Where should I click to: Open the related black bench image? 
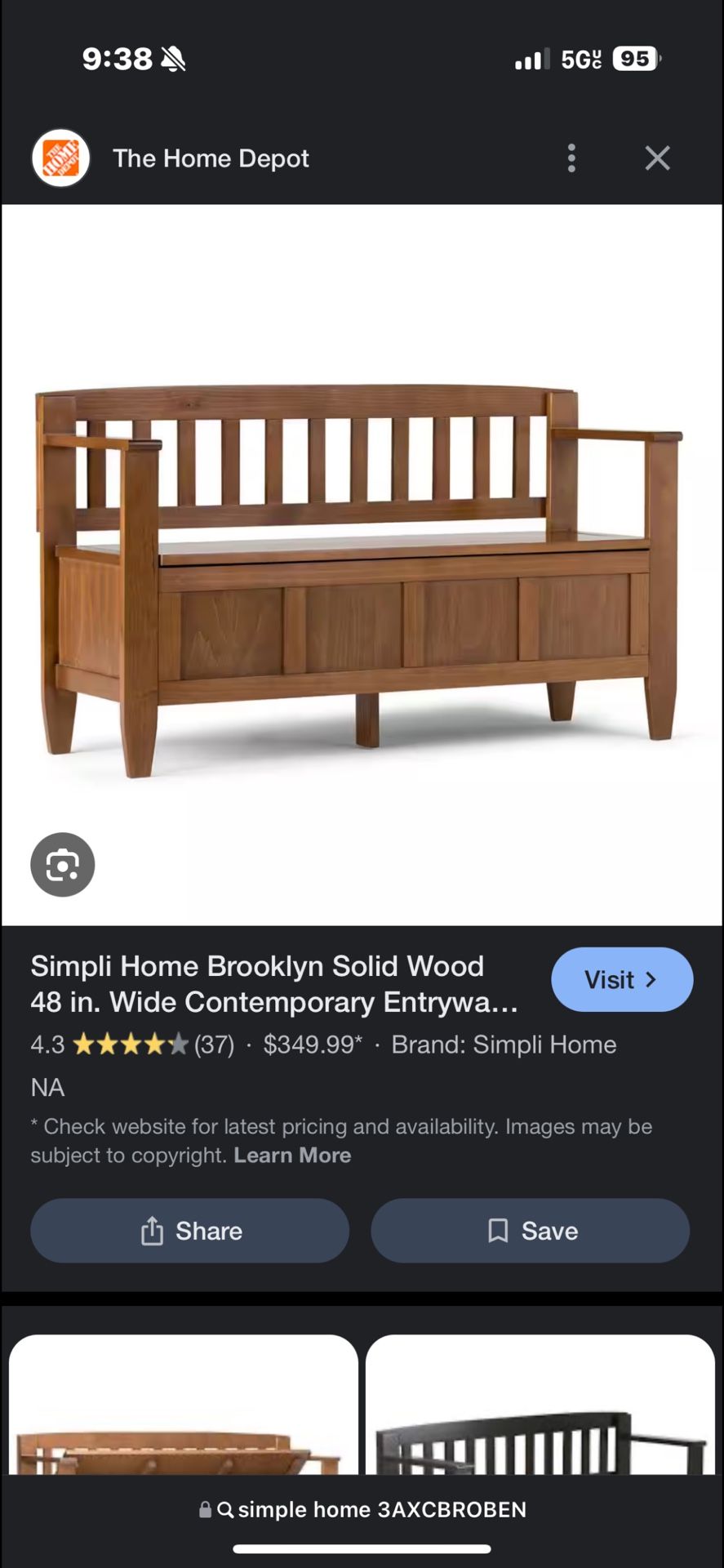[540, 1406]
